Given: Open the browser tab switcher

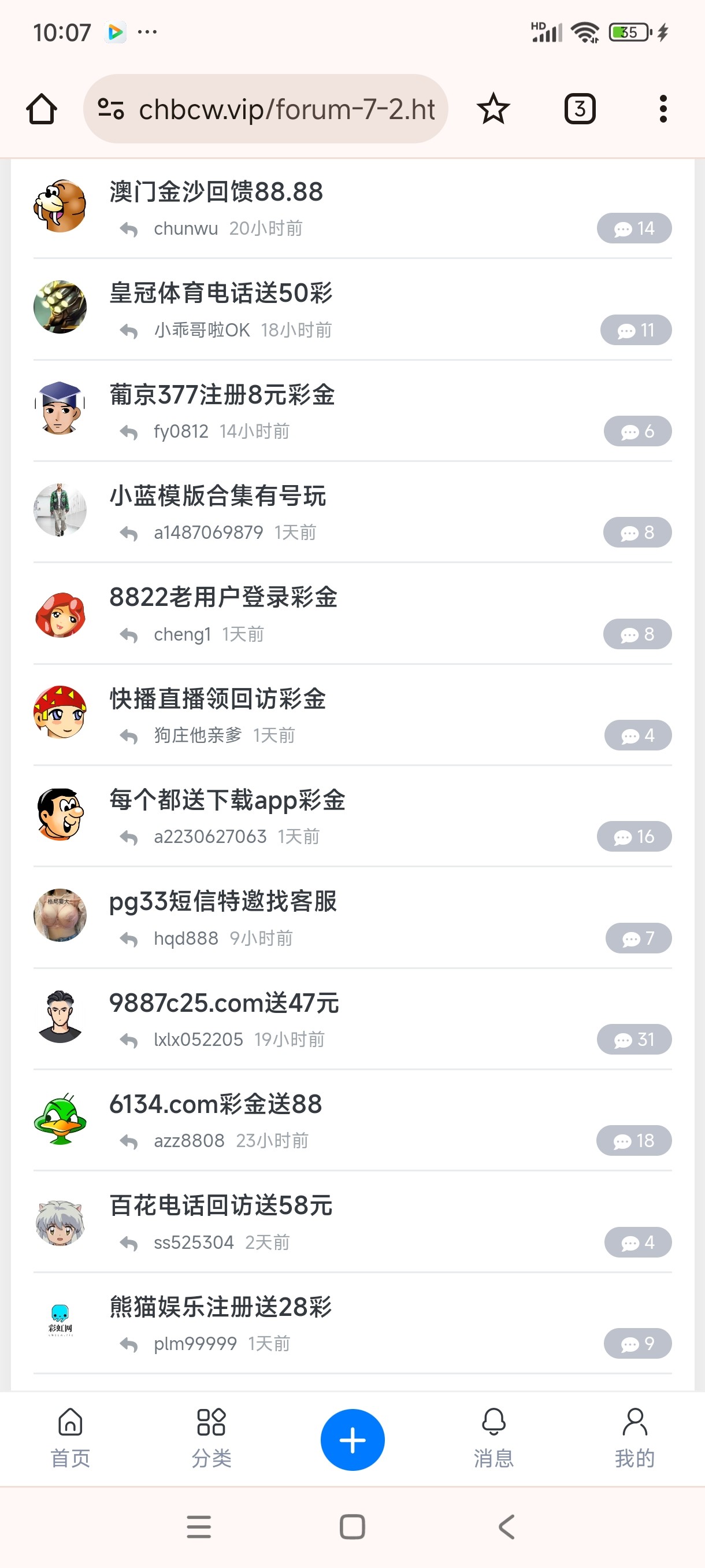Looking at the screenshot, I should point(580,110).
